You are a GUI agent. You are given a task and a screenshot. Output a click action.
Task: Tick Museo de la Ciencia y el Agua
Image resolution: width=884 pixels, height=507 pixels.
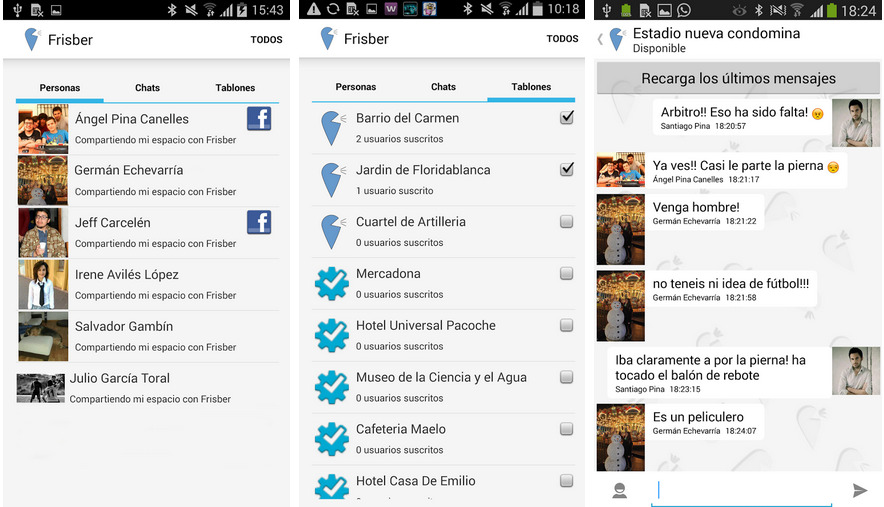tap(567, 377)
